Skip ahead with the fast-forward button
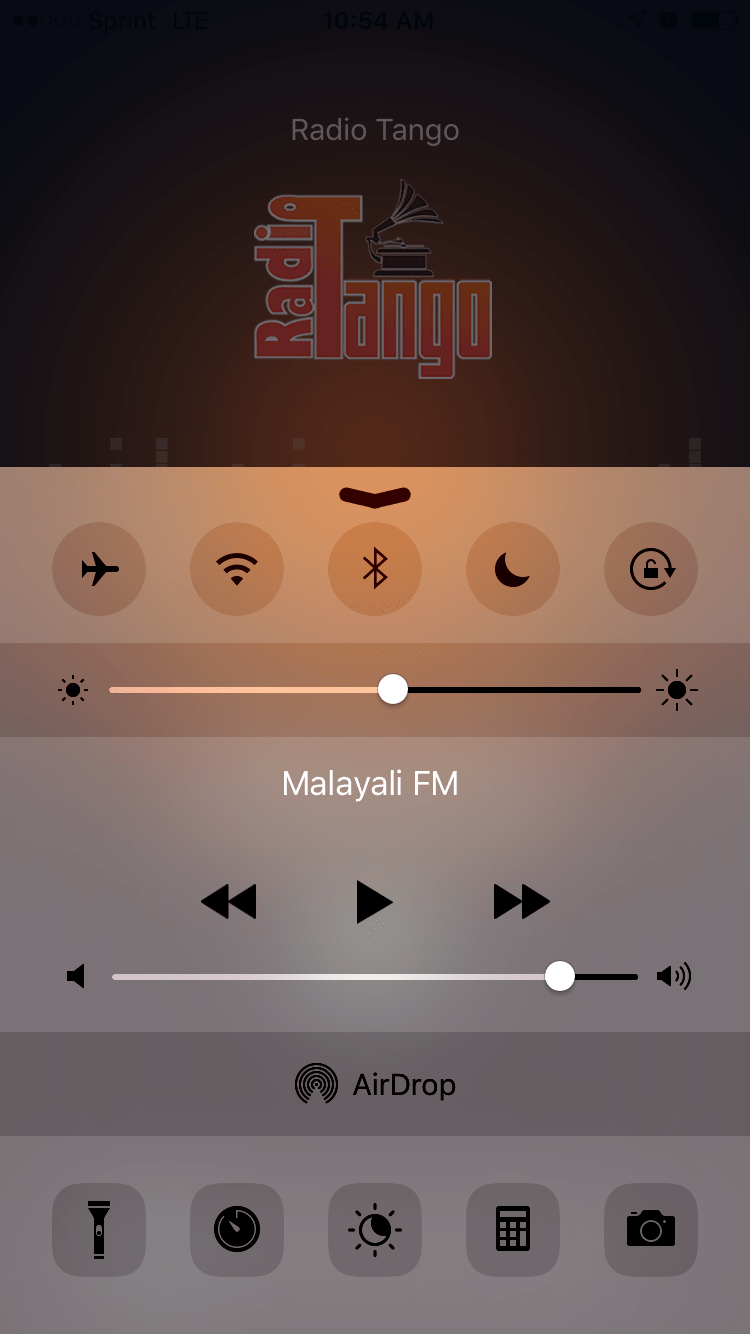750x1334 pixels. (521, 902)
